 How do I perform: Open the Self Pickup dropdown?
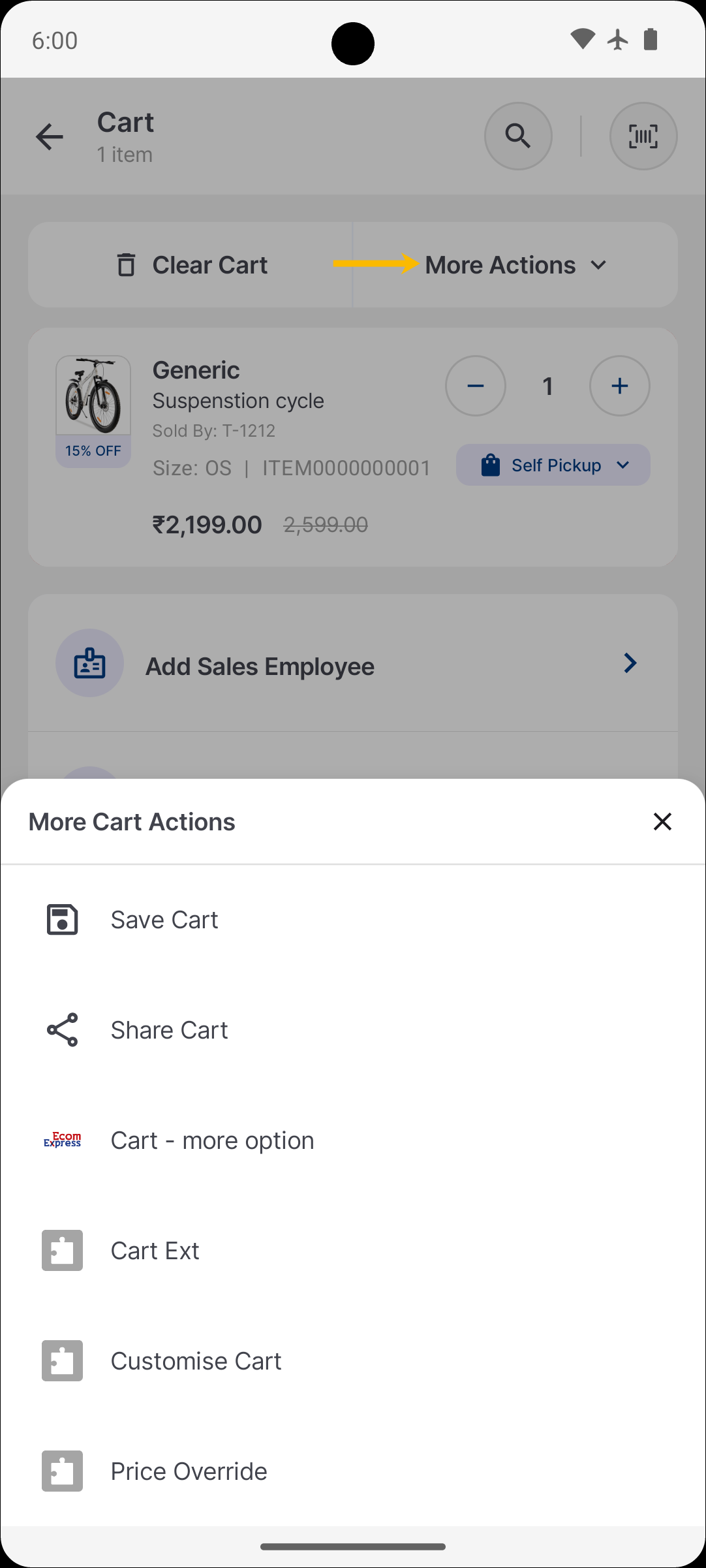553,465
